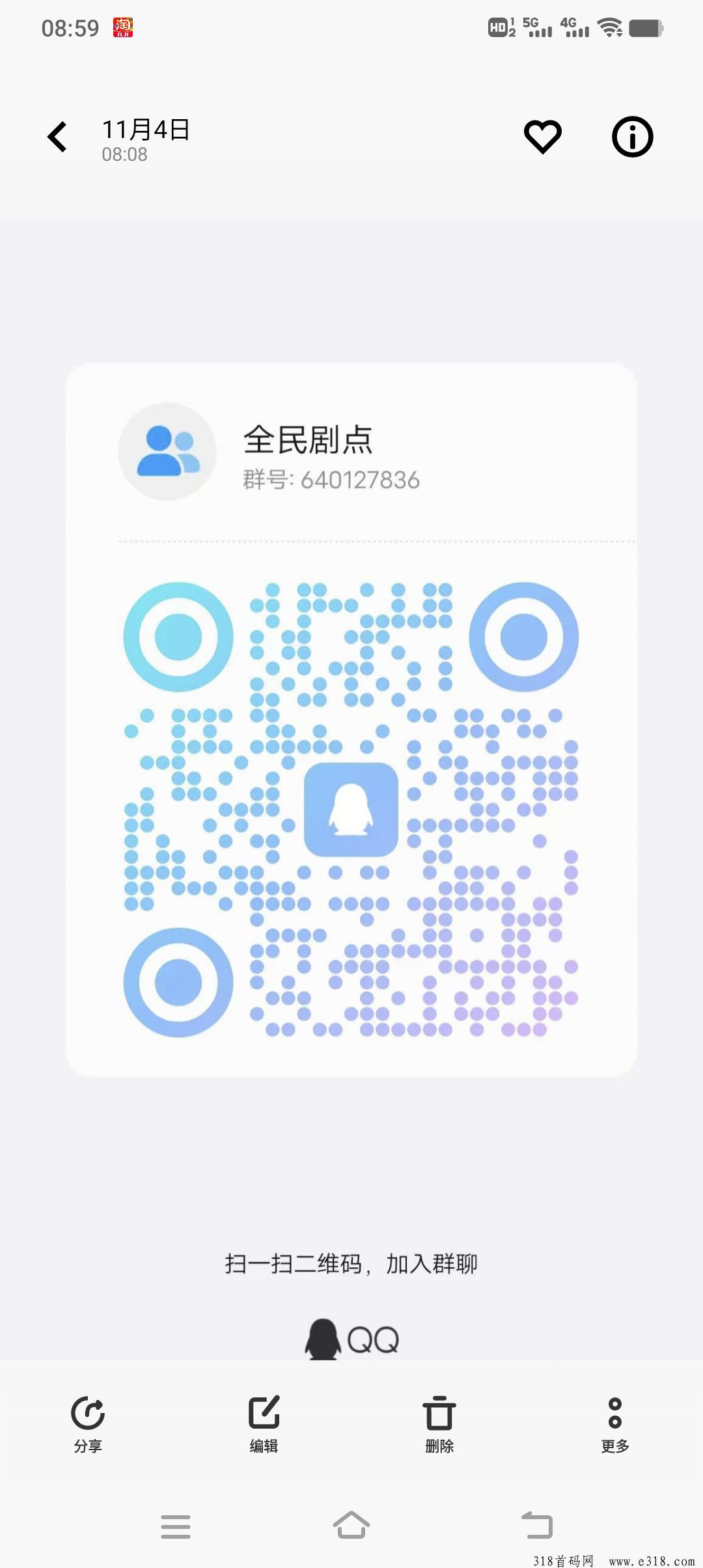Image resolution: width=703 pixels, height=1568 pixels.
Task: Open recent apps from the navigation bar
Action: pos(176,1526)
